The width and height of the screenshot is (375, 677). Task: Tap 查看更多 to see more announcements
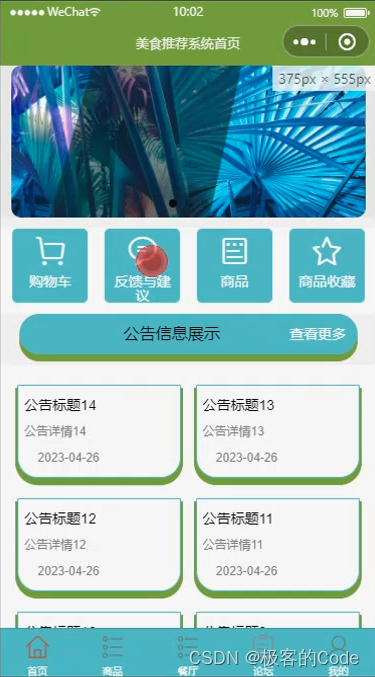tap(318, 334)
